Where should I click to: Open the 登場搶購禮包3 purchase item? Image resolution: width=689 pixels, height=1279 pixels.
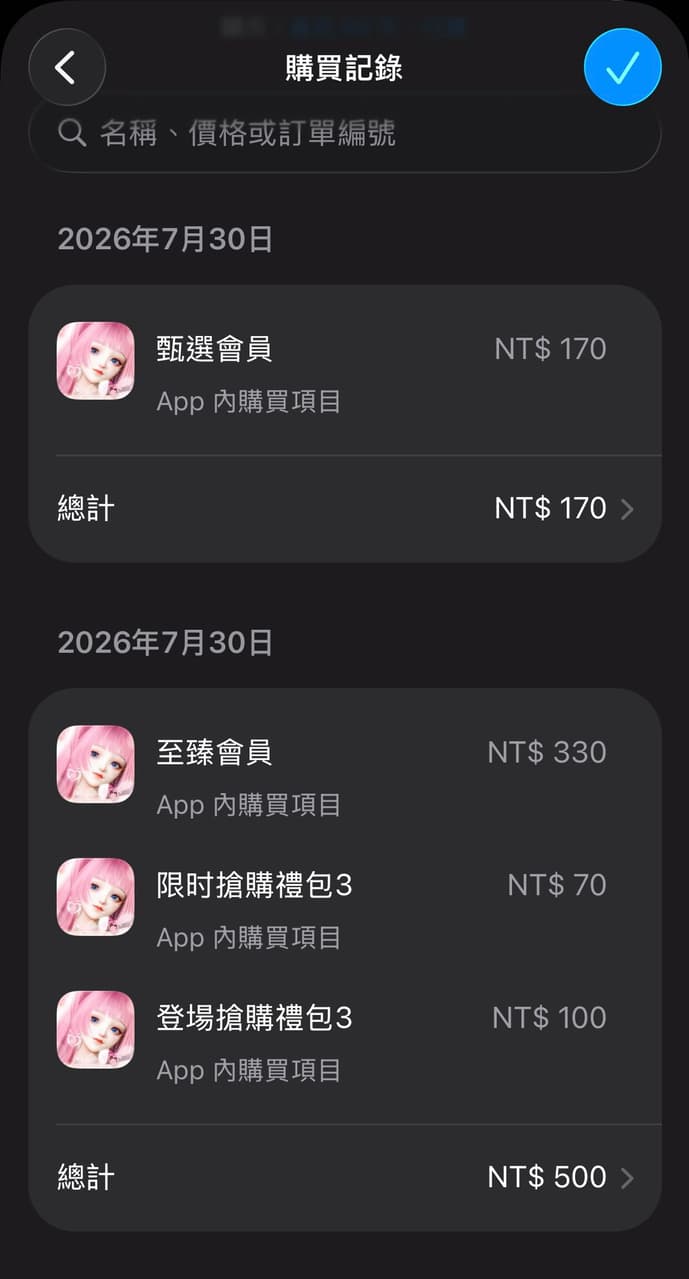coord(345,1042)
